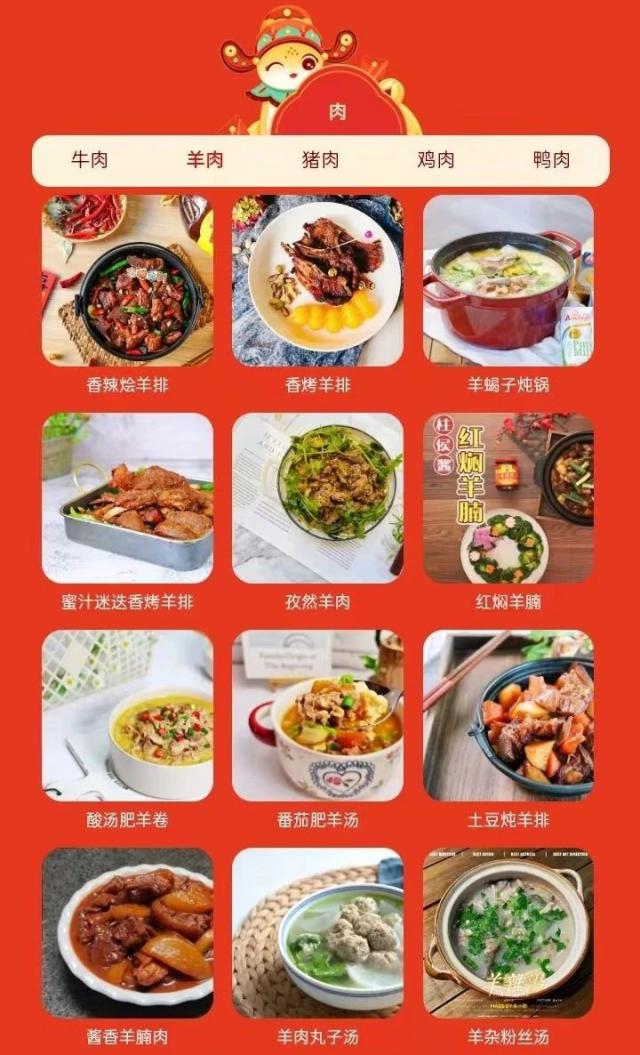
Task: Switch to the 猪肉 category
Action: coord(321,160)
